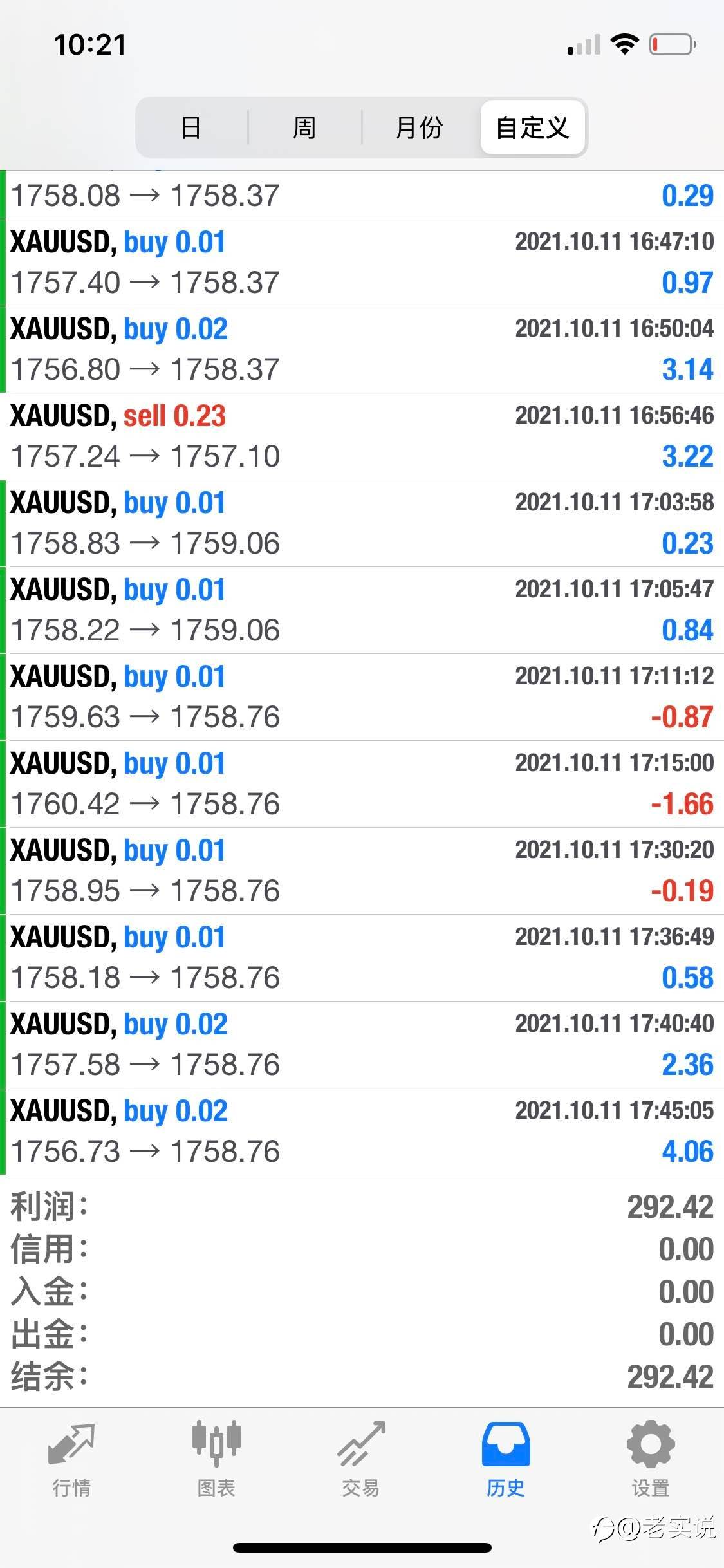Screen dimensions: 724x1568
Task: Choose the 月份 period filter
Action: tap(420, 127)
